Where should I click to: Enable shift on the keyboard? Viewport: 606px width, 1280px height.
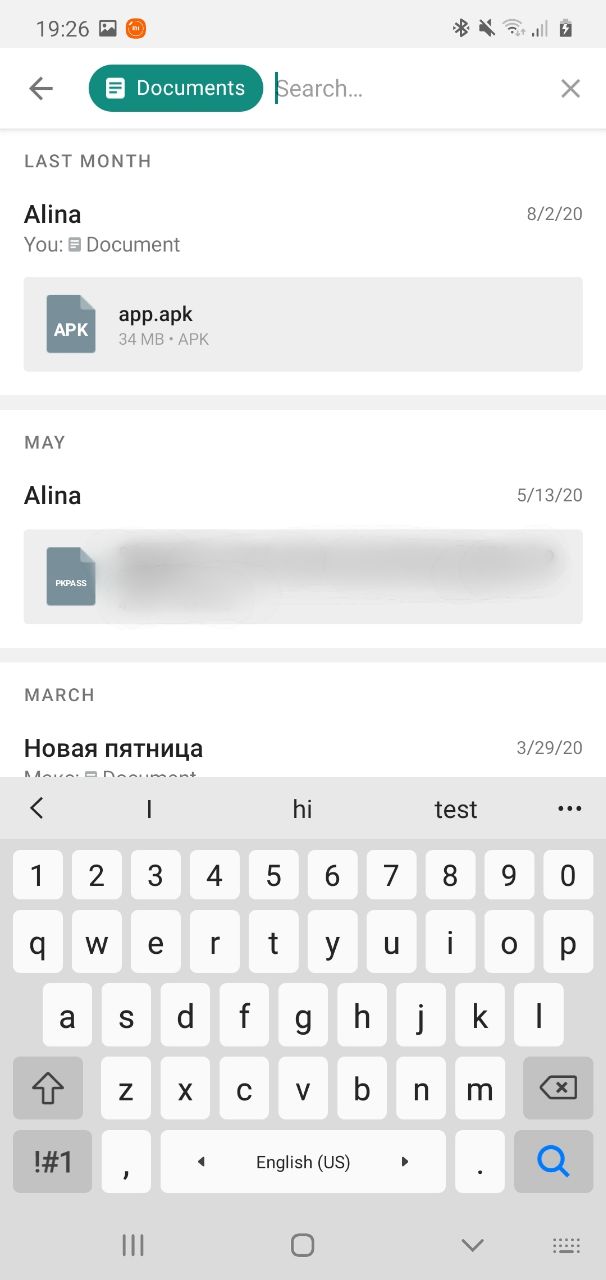(48, 1088)
